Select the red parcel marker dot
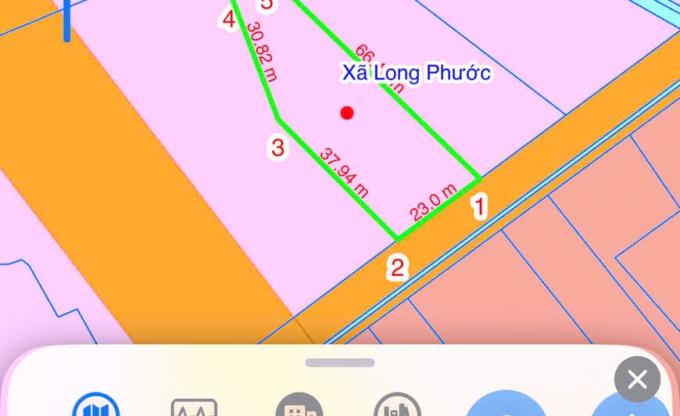Viewport: 680px width, 416px height. tap(347, 113)
